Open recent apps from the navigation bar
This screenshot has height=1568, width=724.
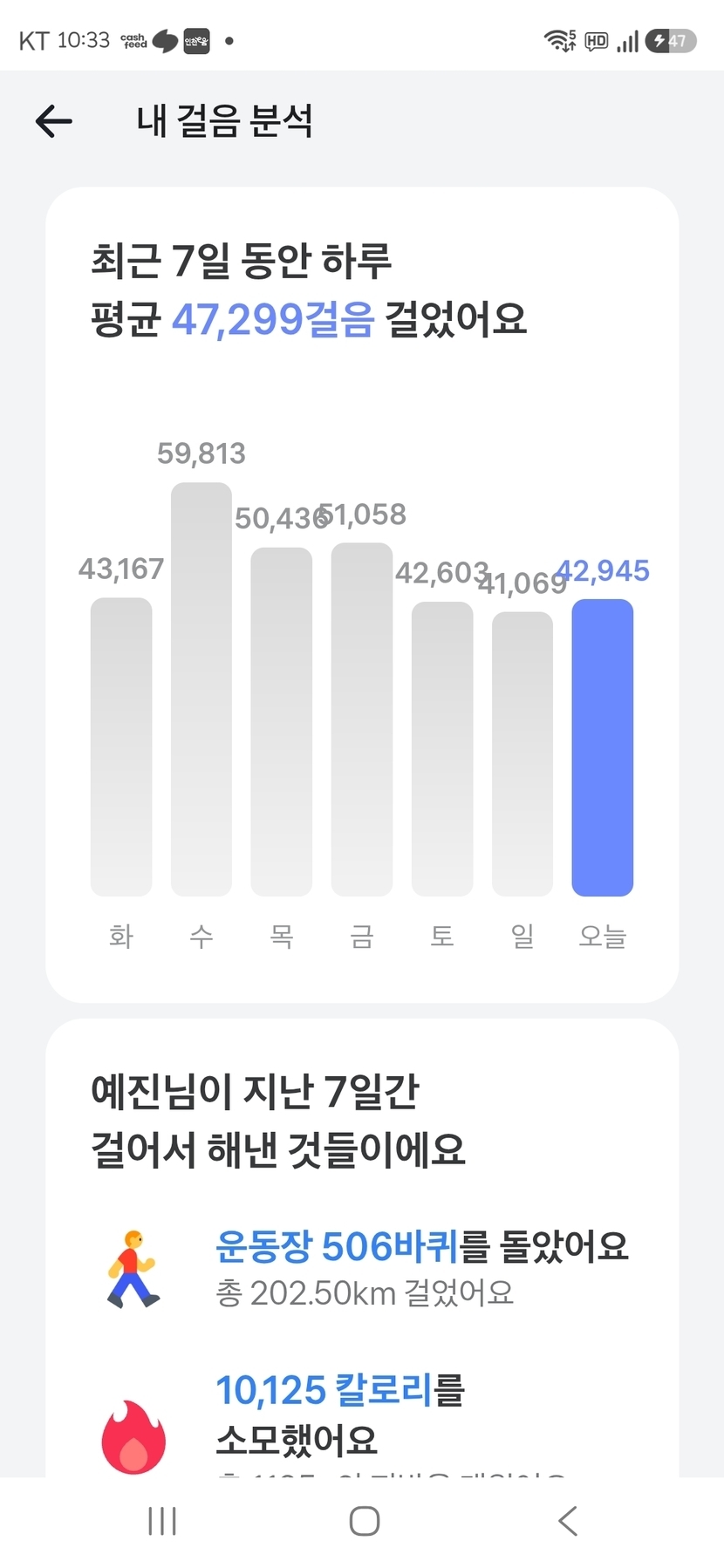pos(162,1521)
